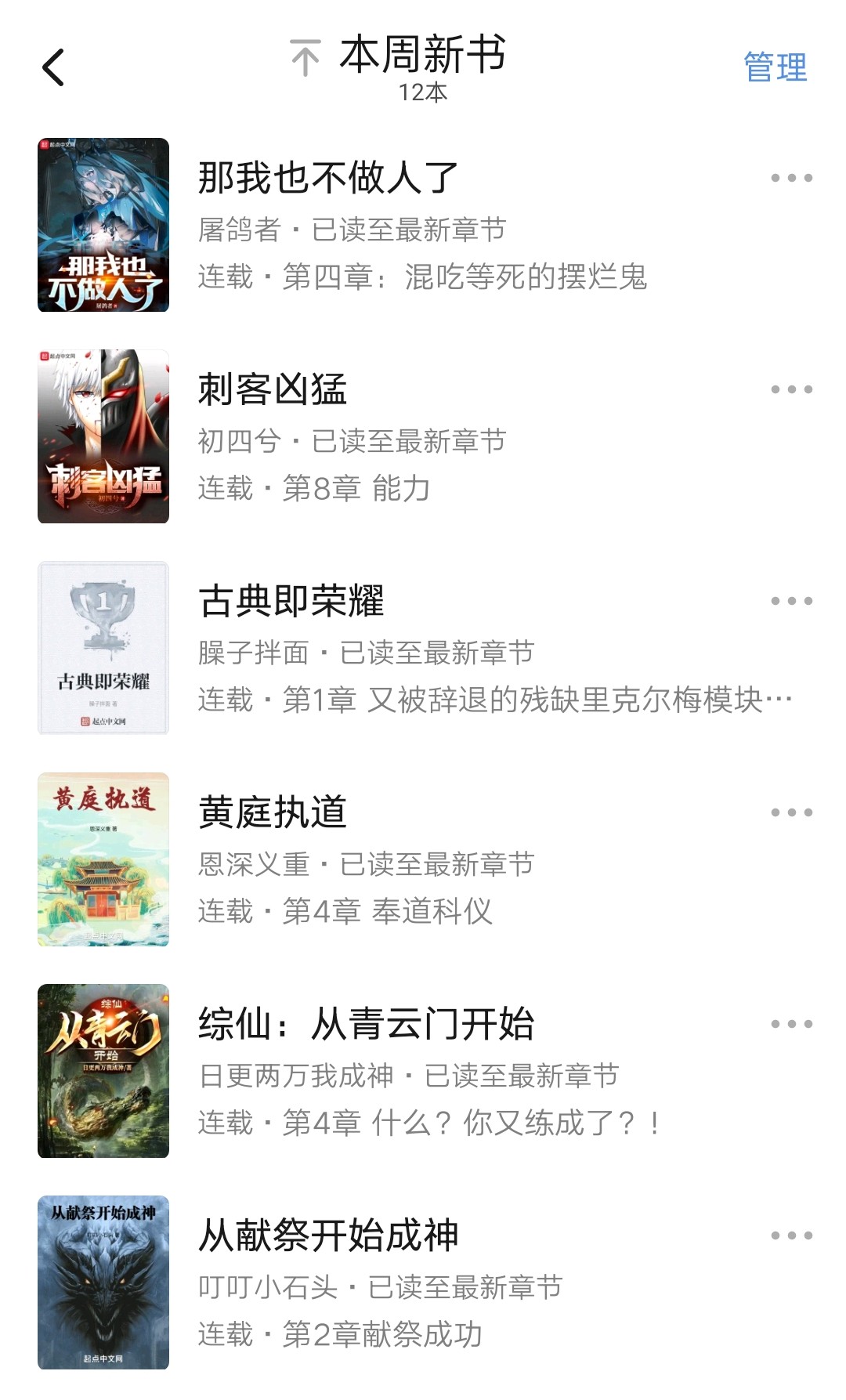Tap the pin-to-top arrow beside 本周新书
This screenshot has height=1400, width=846.
pos(305,58)
